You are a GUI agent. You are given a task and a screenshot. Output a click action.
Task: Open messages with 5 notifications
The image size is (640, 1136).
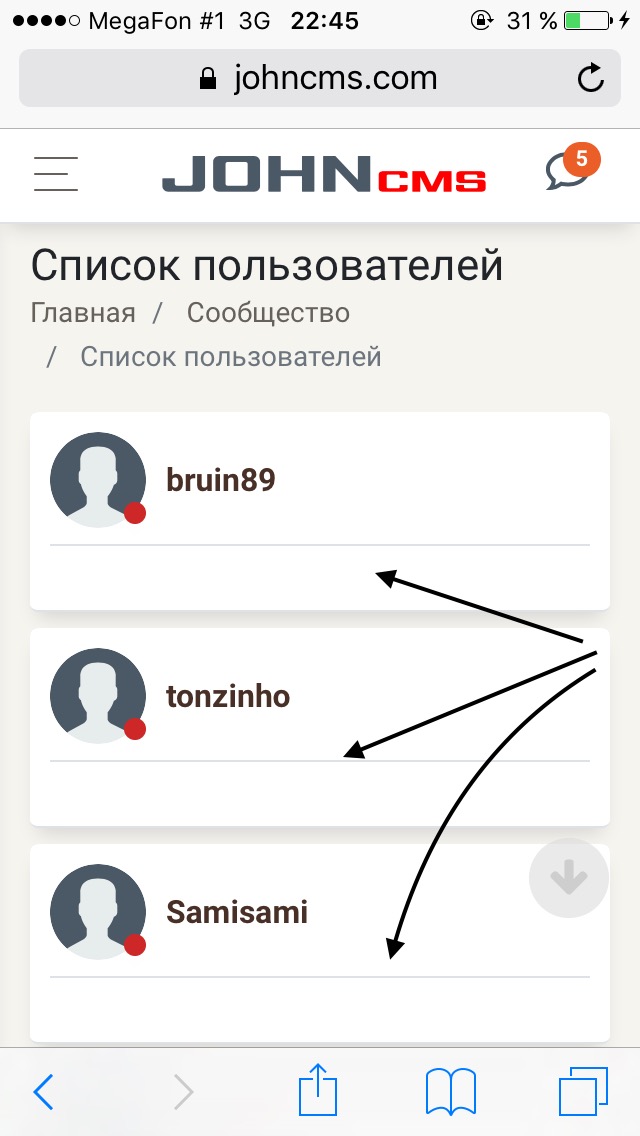coord(570,170)
